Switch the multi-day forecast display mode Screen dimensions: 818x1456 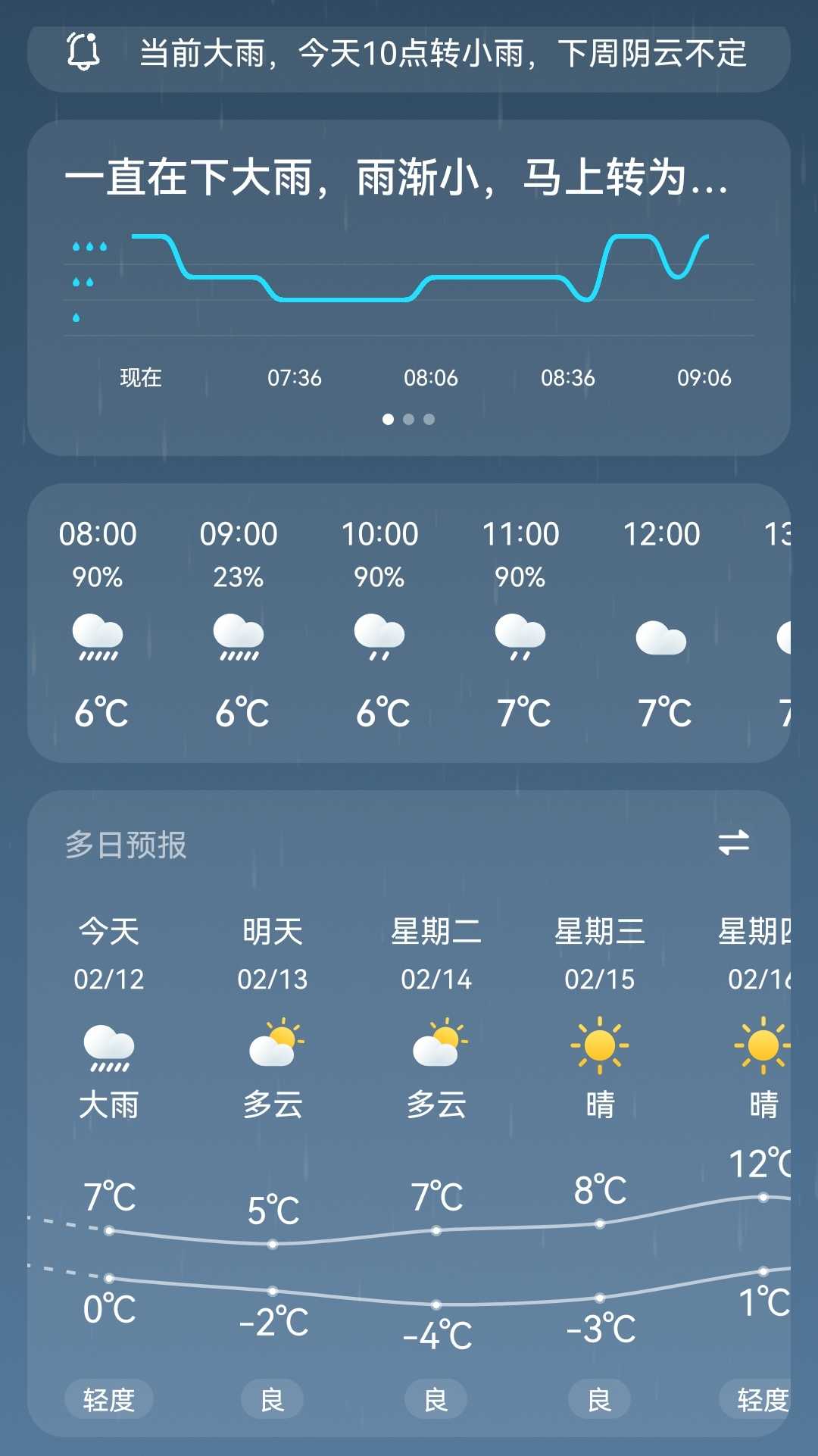click(x=733, y=842)
